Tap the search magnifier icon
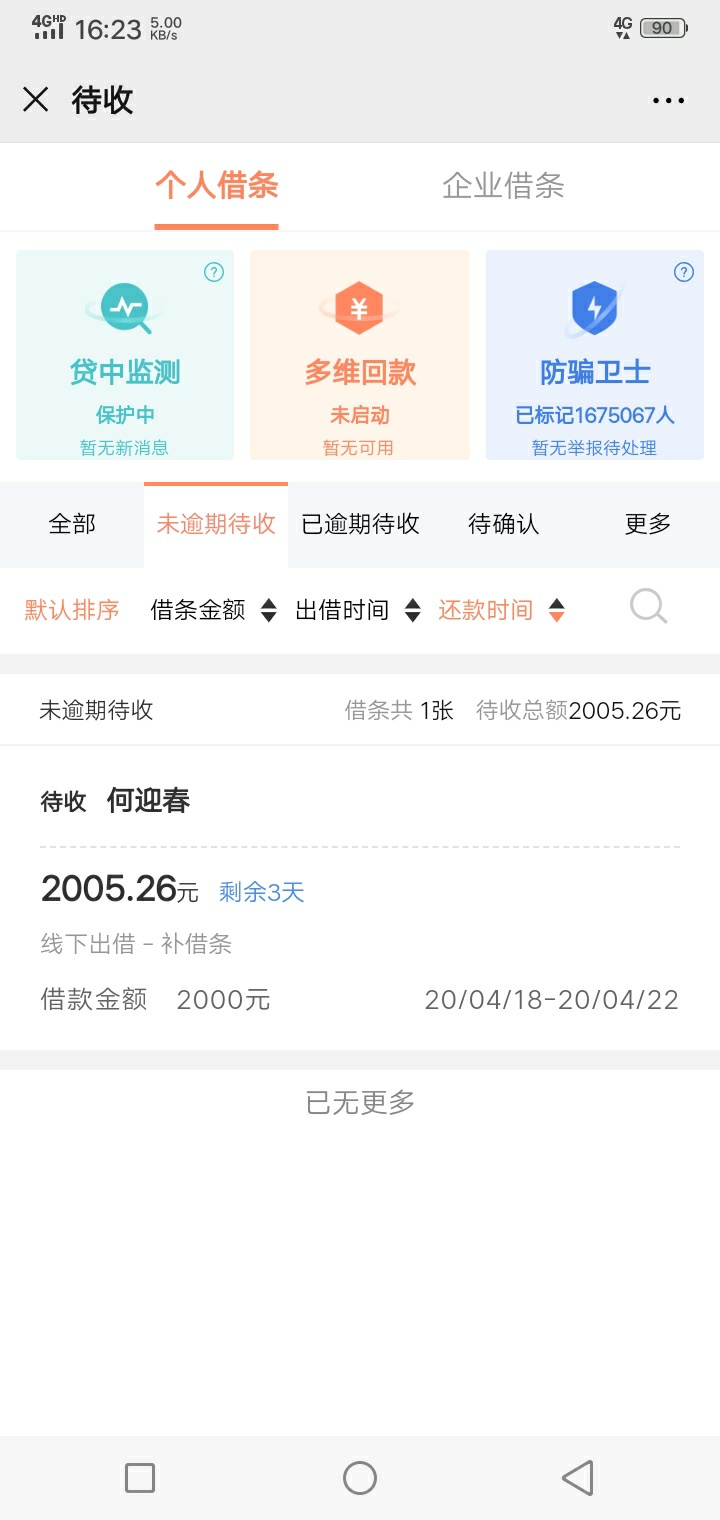 (x=649, y=606)
